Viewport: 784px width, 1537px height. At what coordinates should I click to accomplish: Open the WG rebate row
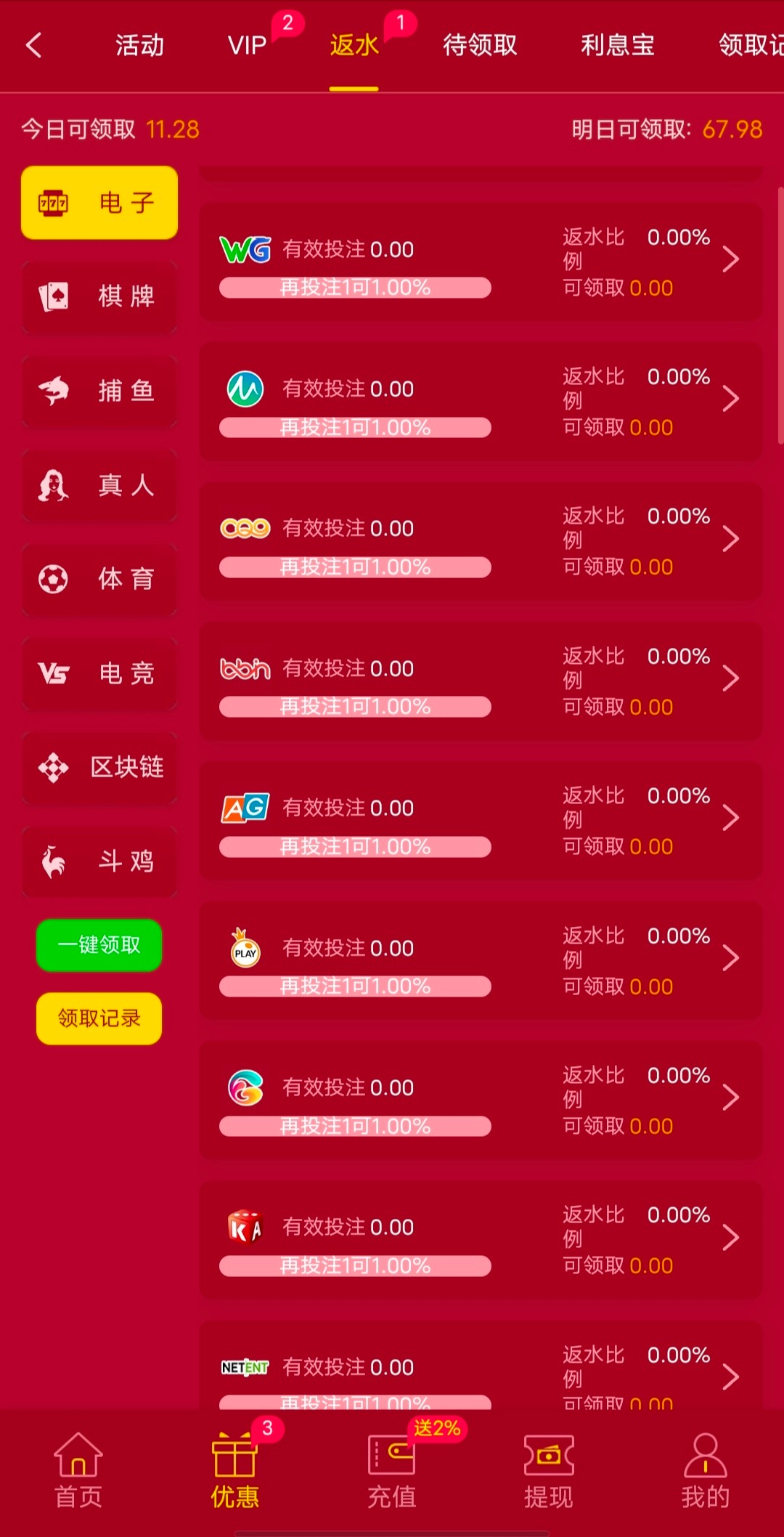pos(481,261)
